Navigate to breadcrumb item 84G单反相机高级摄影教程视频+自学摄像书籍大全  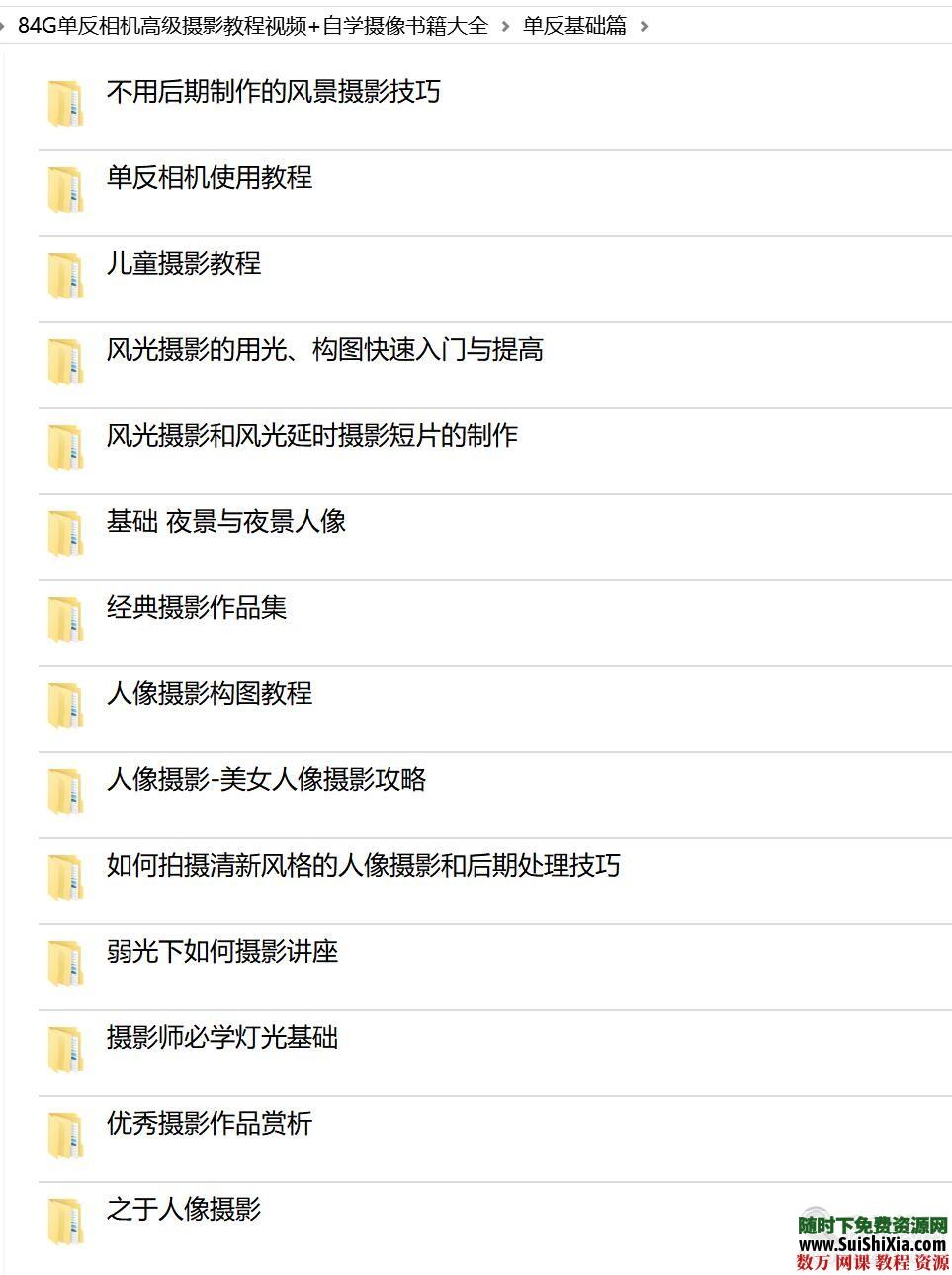[252, 27]
